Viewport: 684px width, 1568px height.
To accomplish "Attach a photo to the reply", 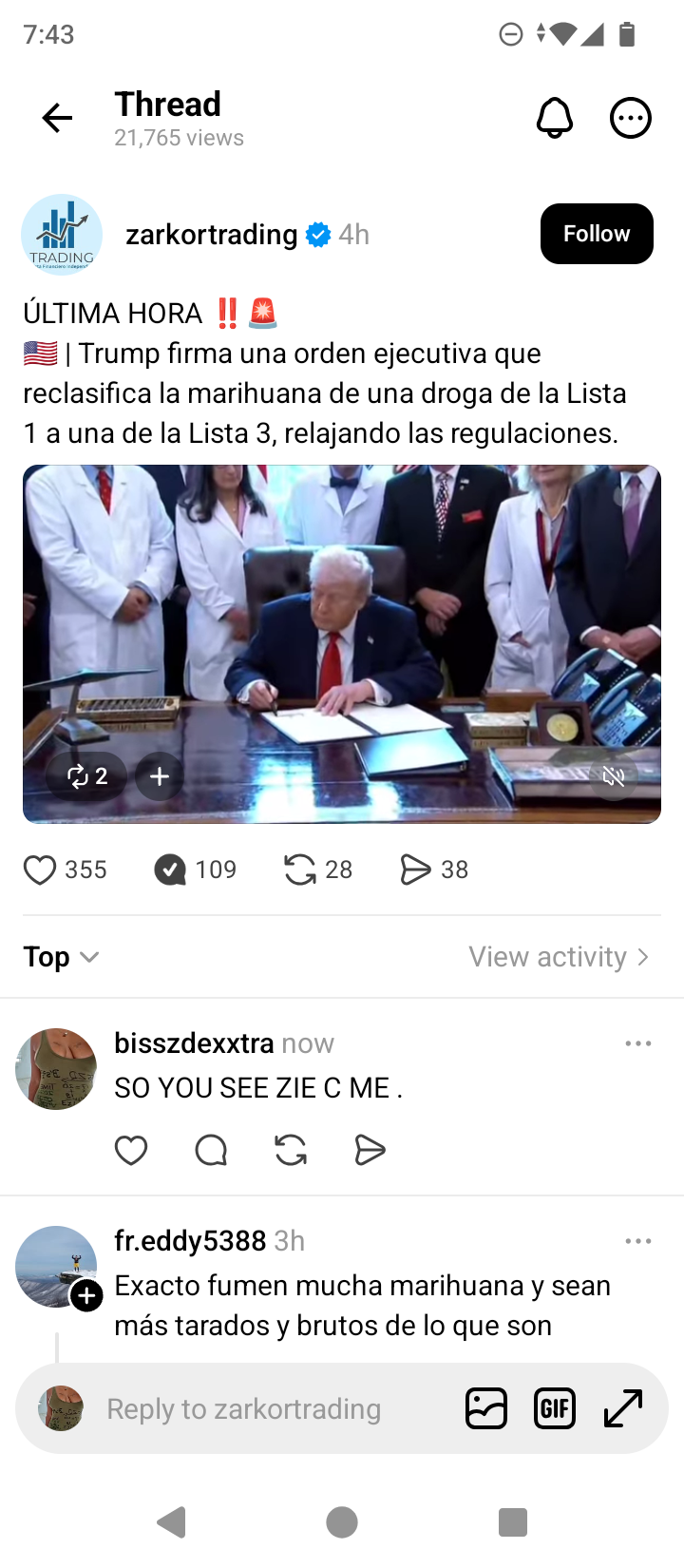I will (x=486, y=1408).
